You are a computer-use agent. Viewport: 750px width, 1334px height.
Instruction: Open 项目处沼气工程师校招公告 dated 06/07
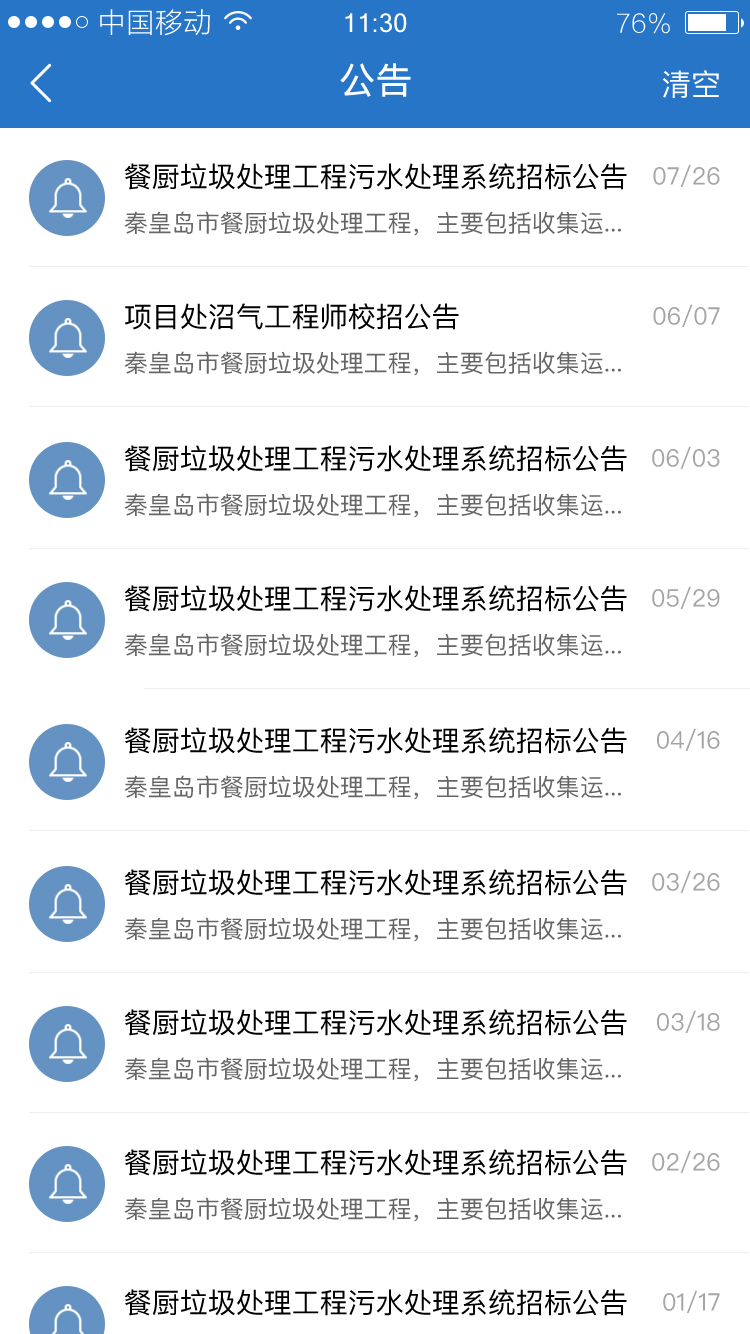pyautogui.click(x=375, y=338)
